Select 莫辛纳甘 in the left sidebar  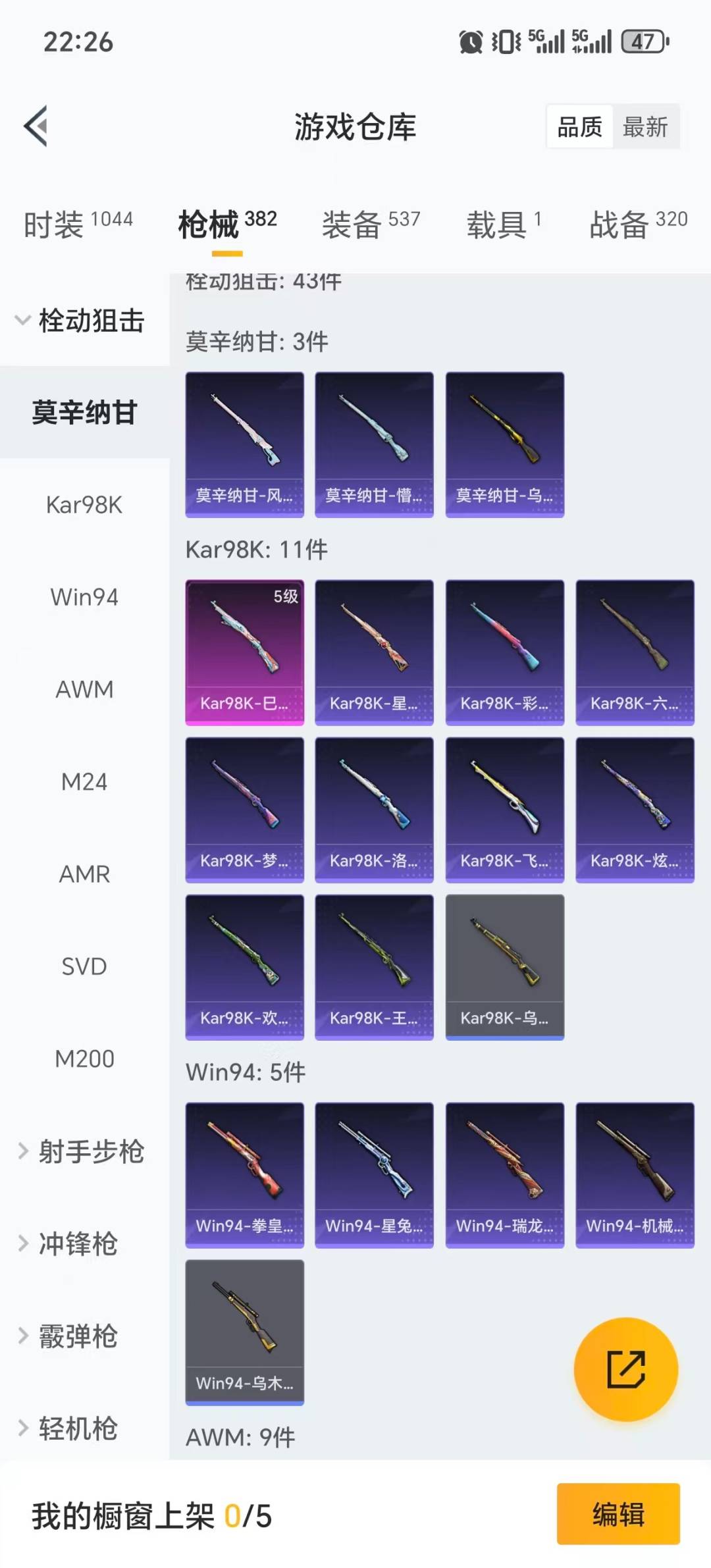tap(84, 413)
